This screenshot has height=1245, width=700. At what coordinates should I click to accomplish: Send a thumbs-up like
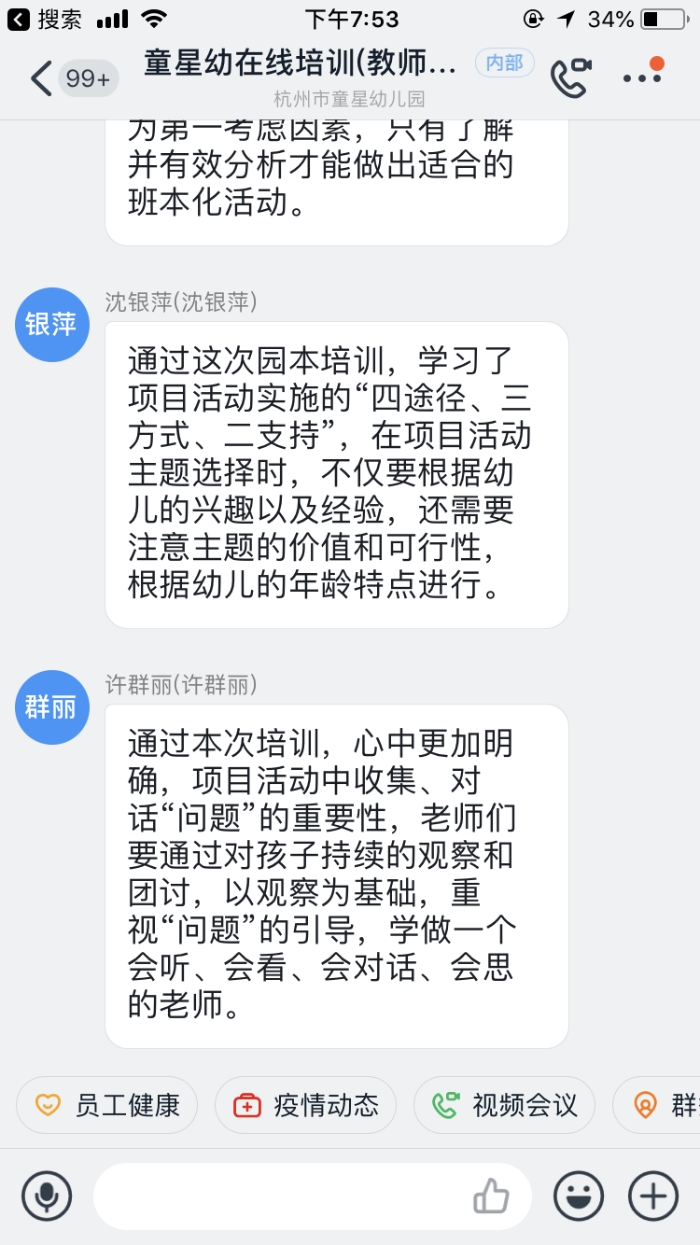(x=491, y=1196)
